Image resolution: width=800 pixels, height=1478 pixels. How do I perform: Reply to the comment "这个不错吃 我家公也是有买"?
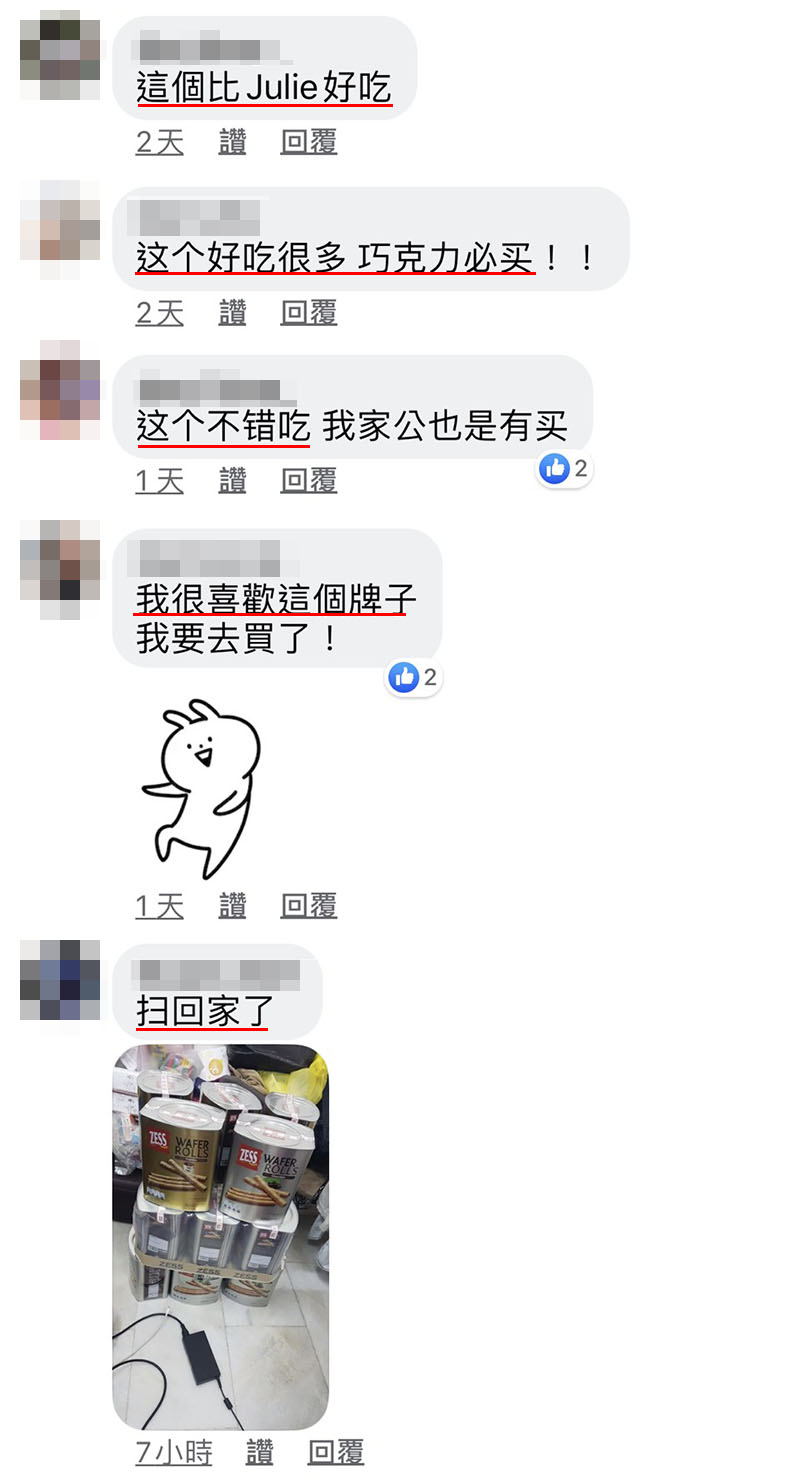pyautogui.click(x=308, y=481)
